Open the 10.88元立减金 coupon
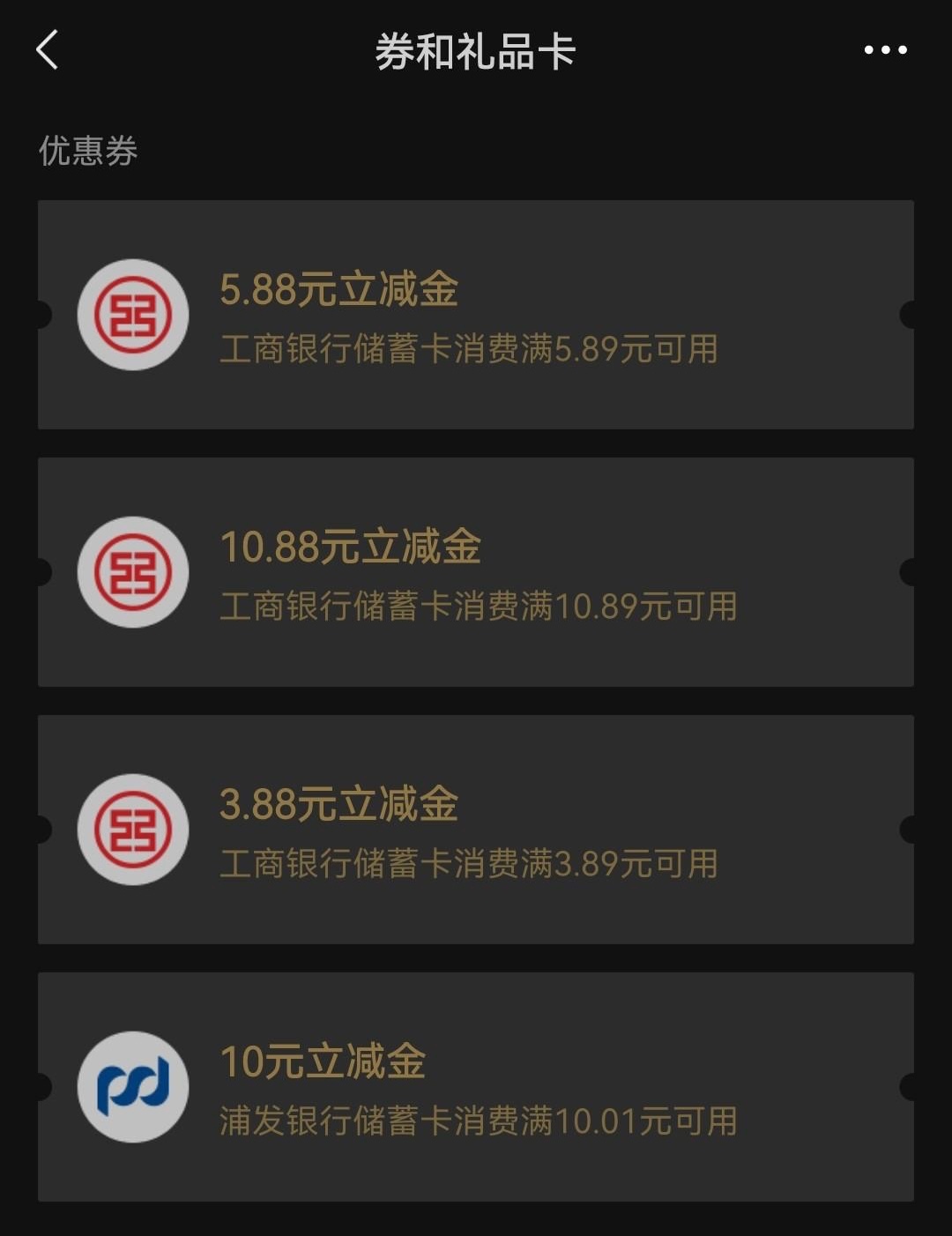Image resolution: width=952 pixels, height=1236 pixels. [475, 572]
